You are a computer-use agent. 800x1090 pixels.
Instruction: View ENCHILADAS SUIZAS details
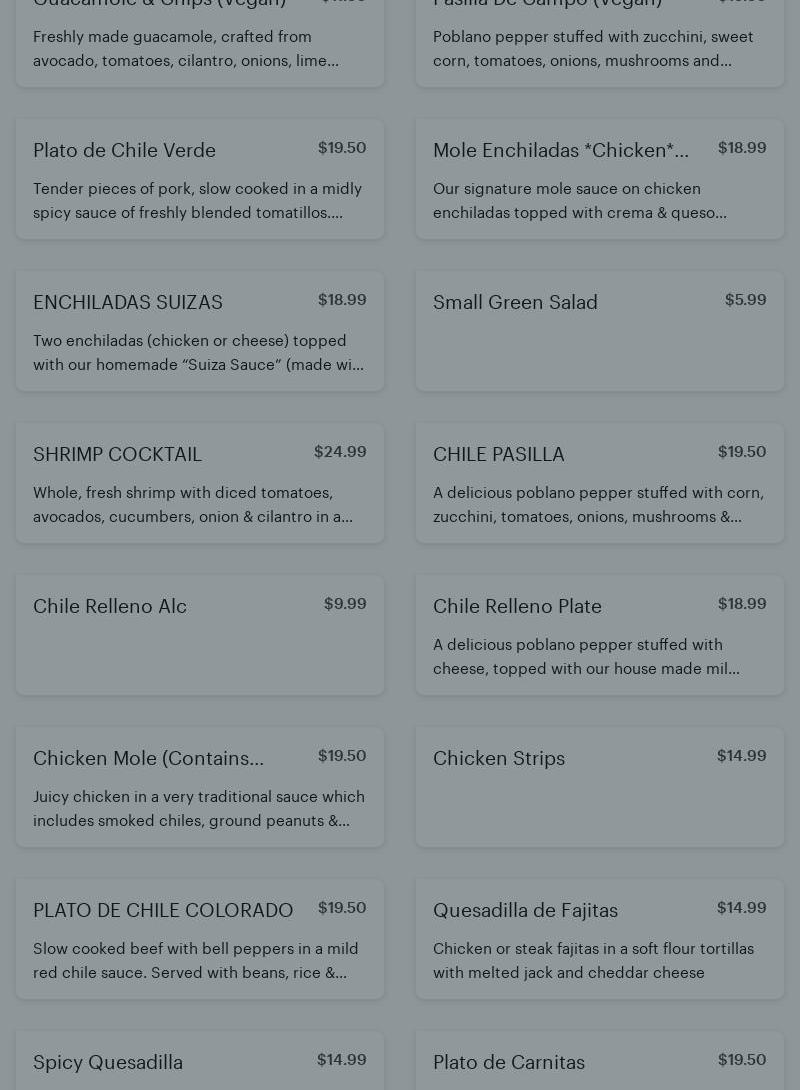click(x=200, y=331)
